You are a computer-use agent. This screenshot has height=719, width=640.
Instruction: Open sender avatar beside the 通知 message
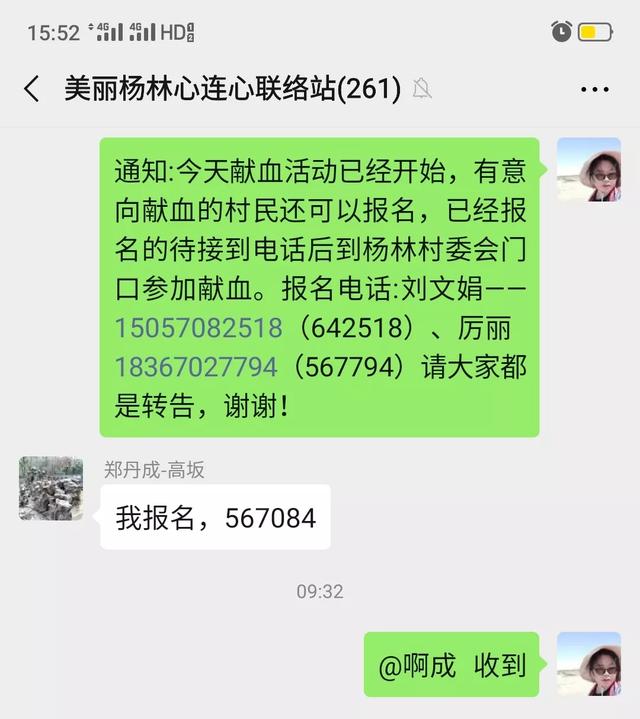pos(588,170)
